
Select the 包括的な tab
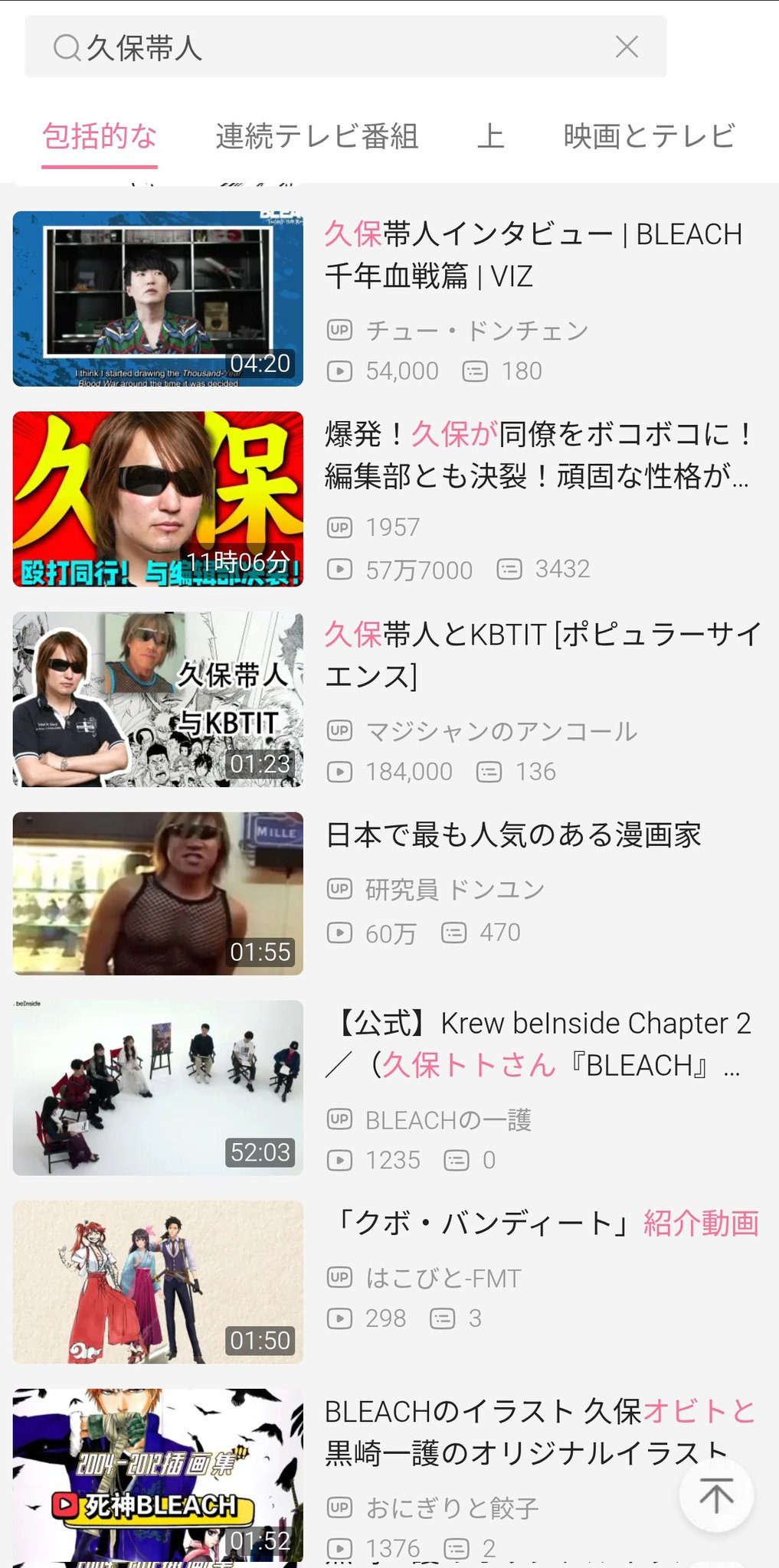click(100, 136)
